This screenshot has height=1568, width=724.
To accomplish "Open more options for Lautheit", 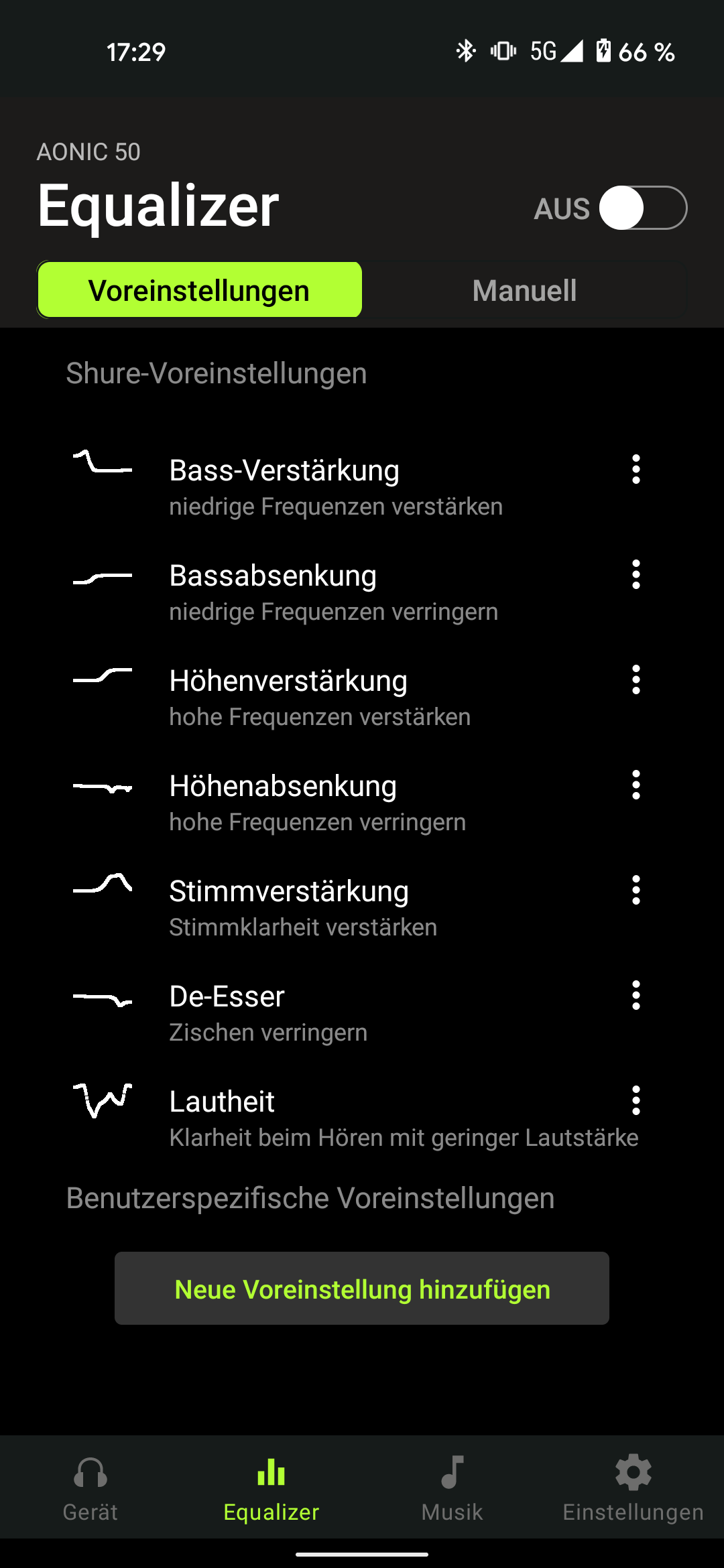I will point(636,1101).
